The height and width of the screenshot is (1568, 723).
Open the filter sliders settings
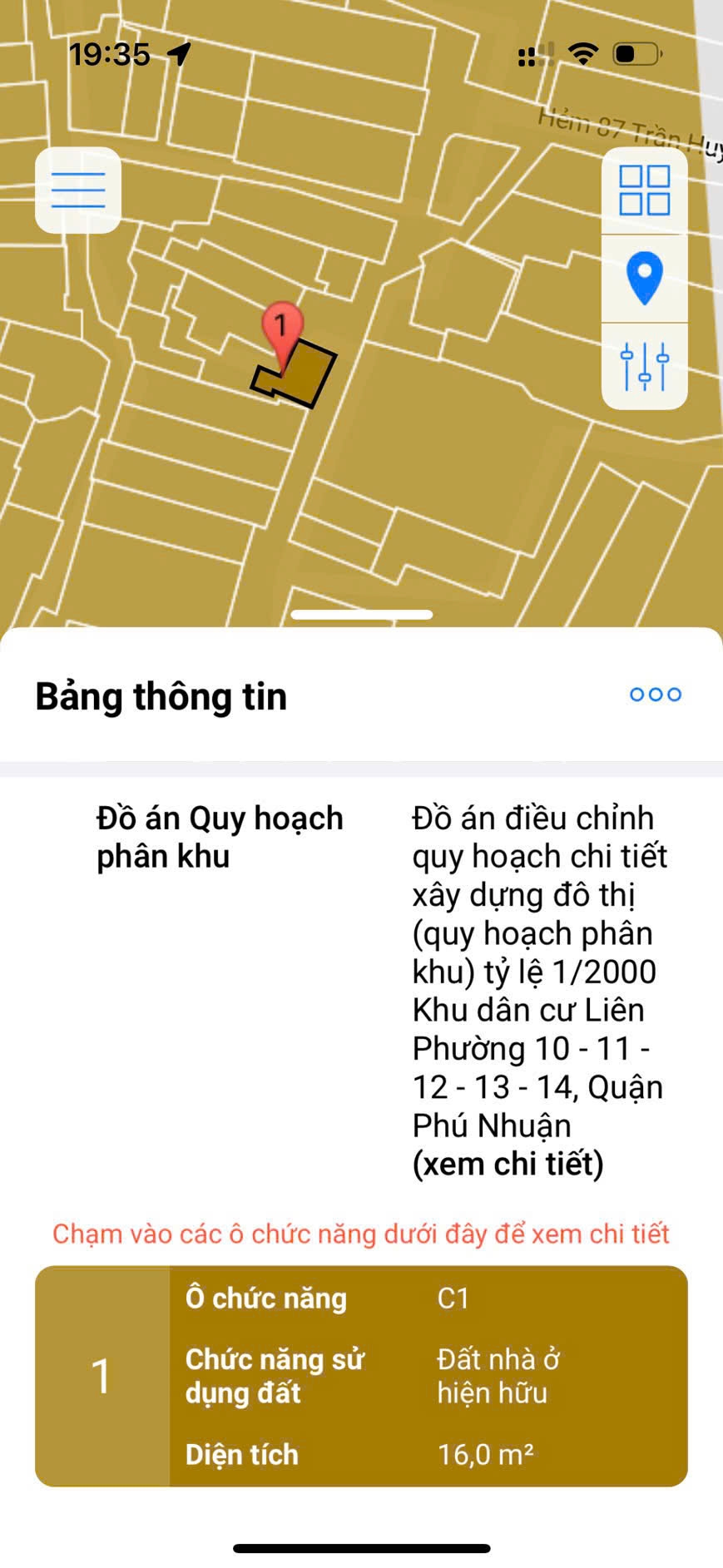tap(644, 367)
